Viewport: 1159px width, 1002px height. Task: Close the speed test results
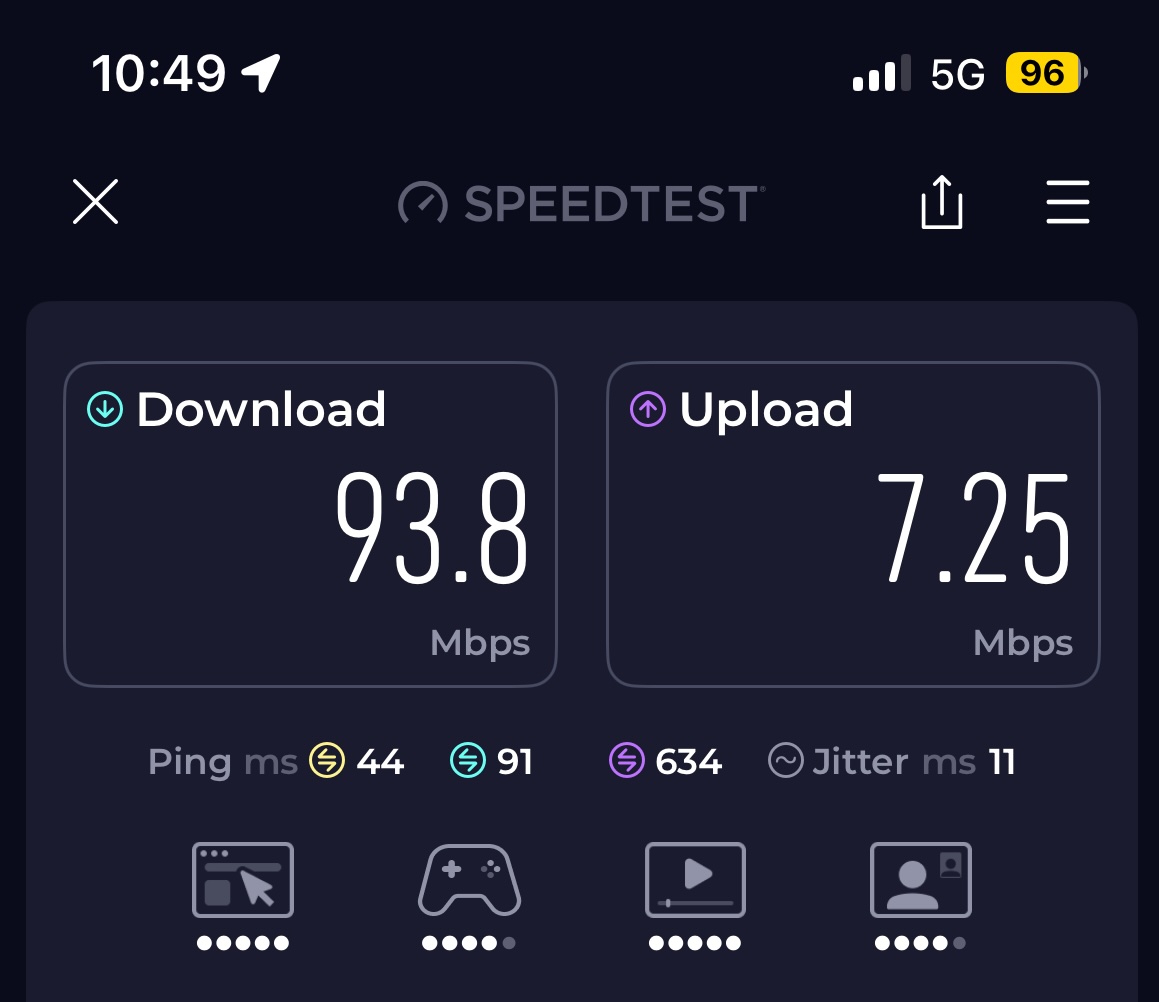click(95, 201)
